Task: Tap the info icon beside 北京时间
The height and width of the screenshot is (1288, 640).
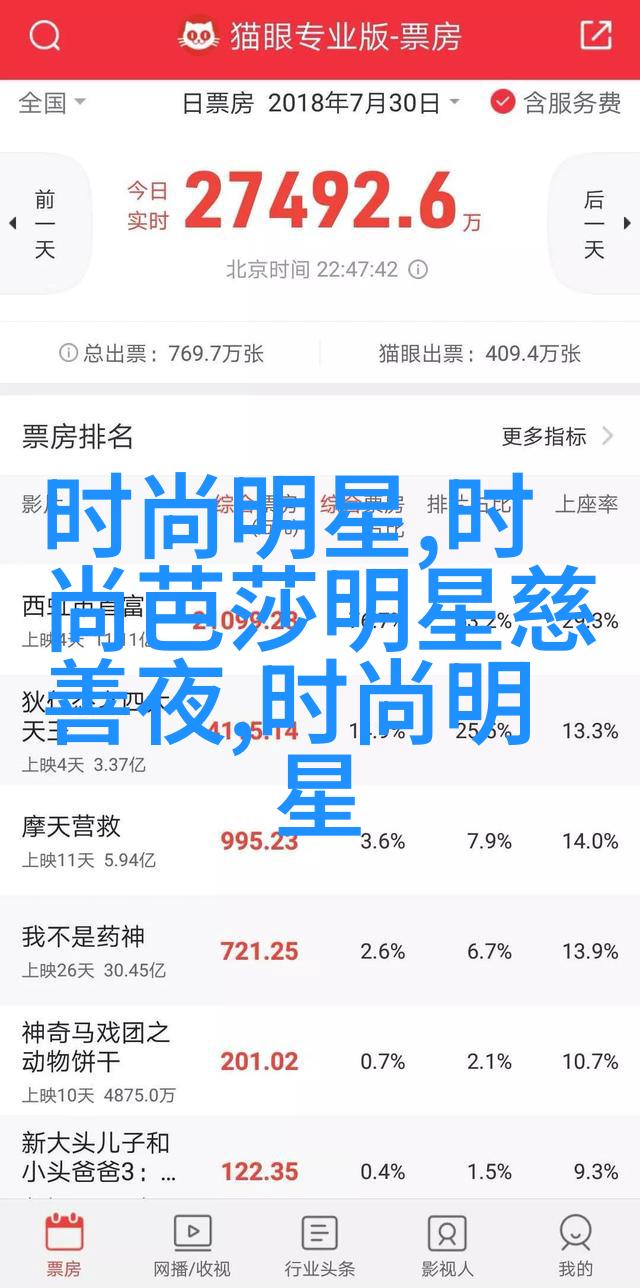Action: click(x=419, y=270)
